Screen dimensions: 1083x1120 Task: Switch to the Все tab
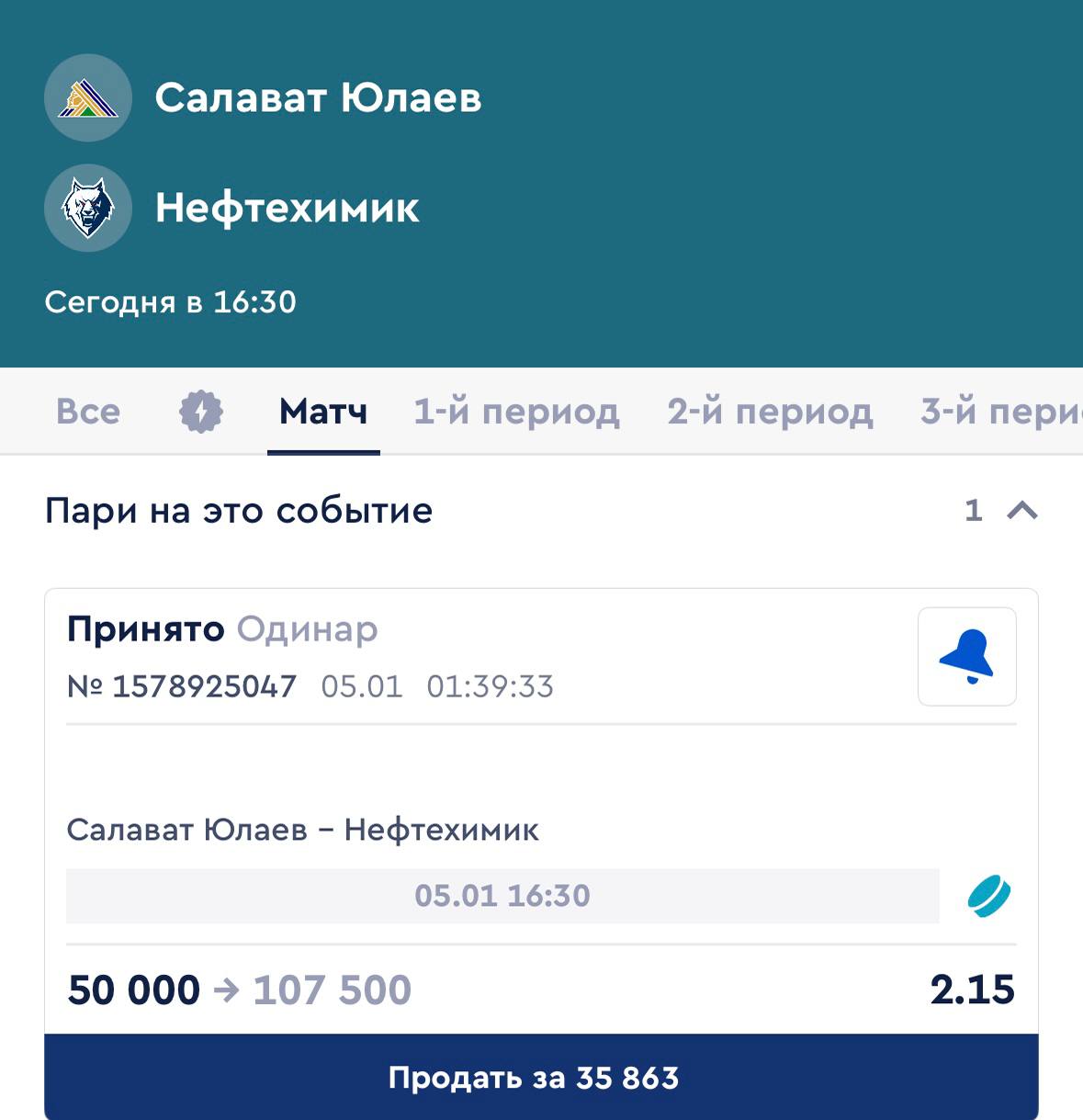[x=88, y=412]
